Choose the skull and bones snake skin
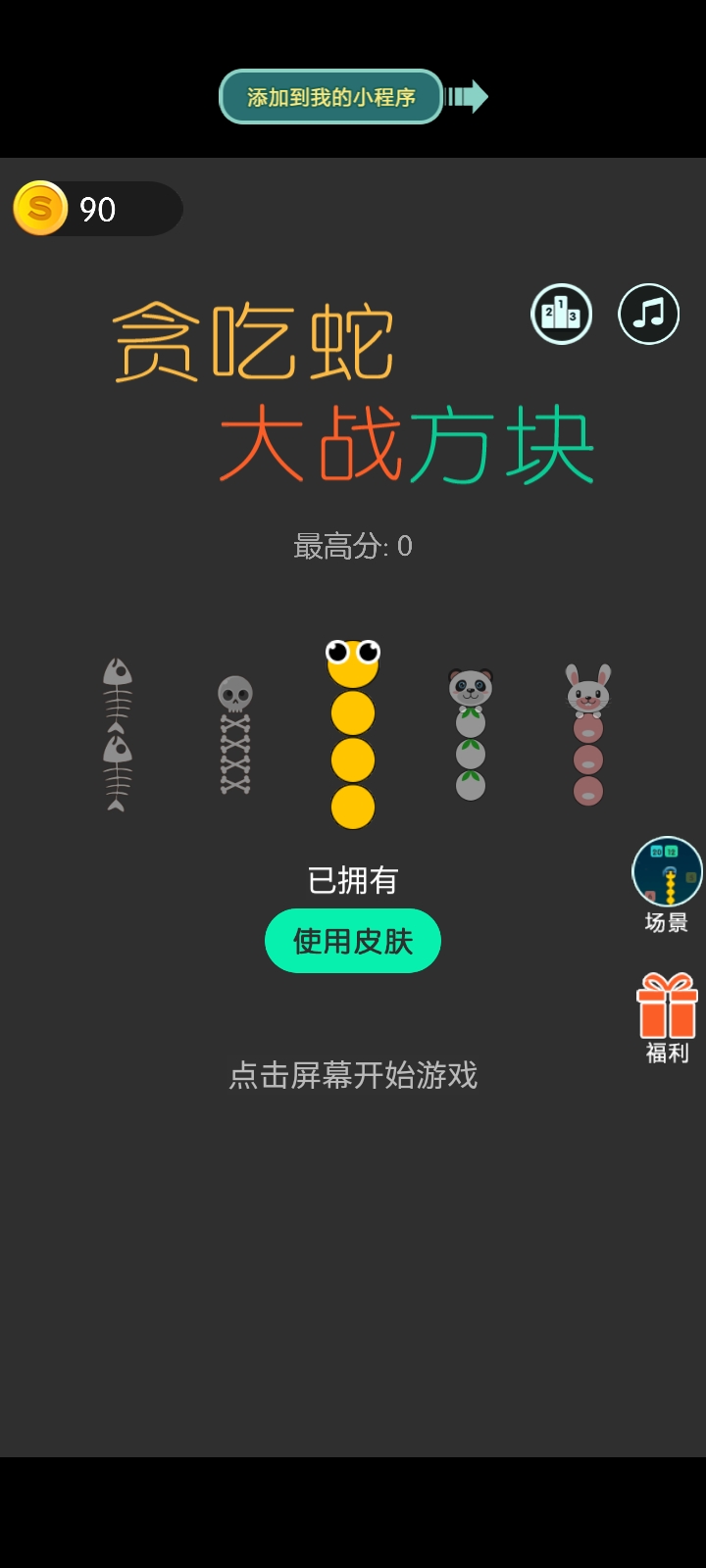Image resolution: width=706 pixels, height=1568 pixels. tap(234, 736)
